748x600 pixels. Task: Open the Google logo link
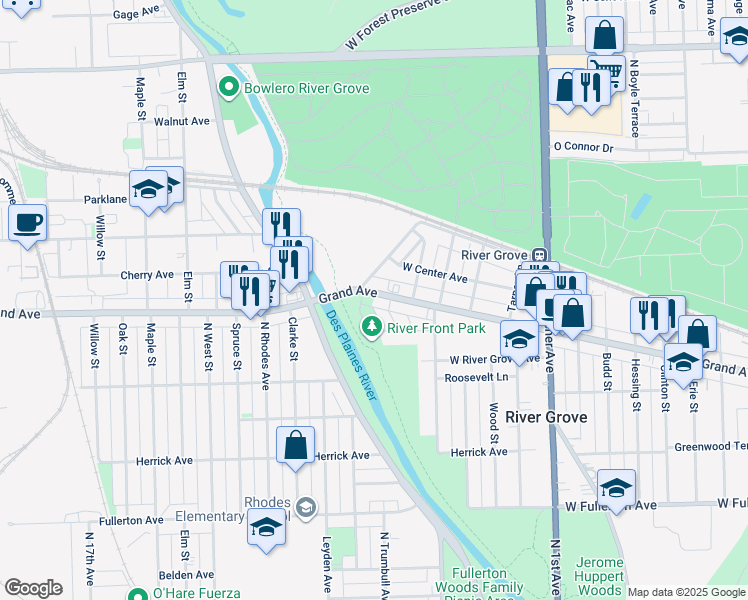tap(33, 588)
